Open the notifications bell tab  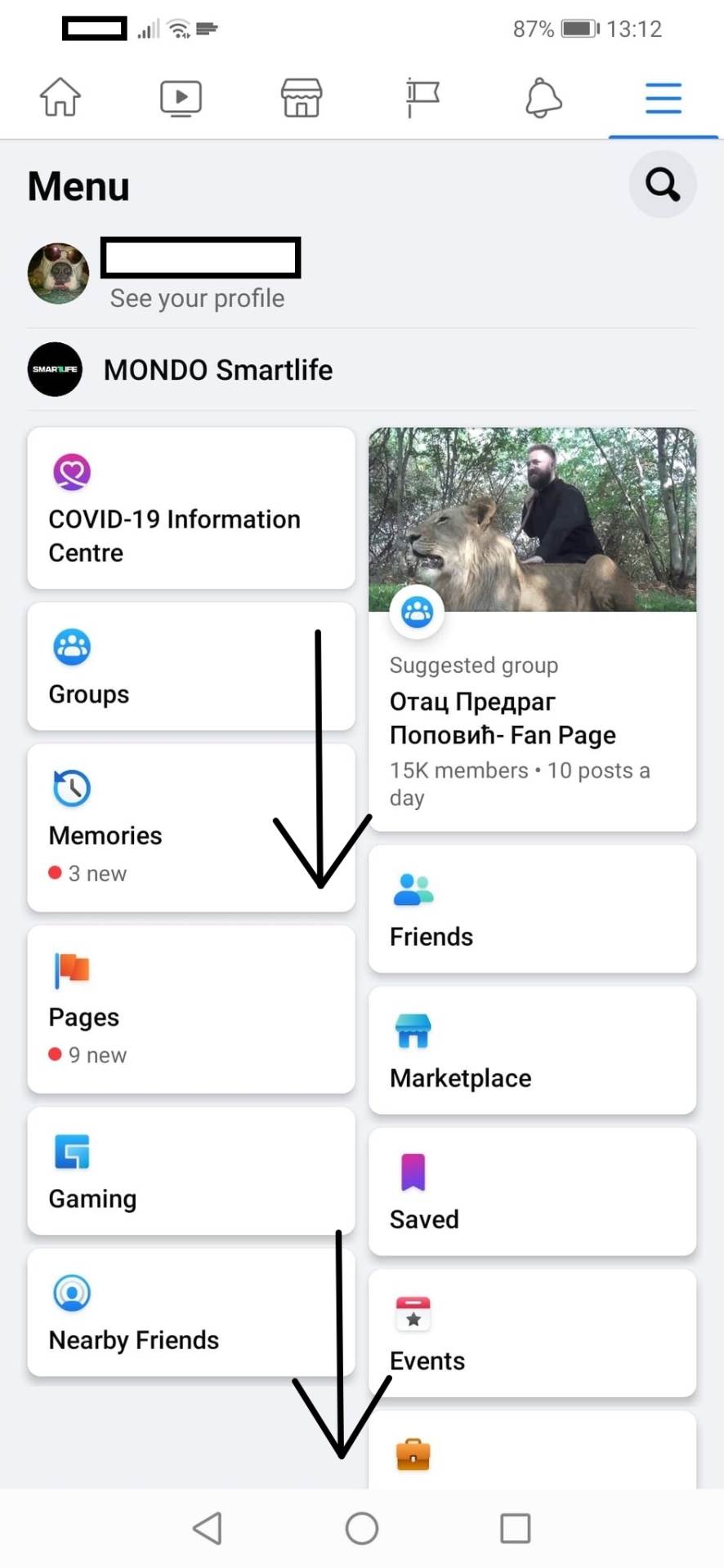[543, 98]
